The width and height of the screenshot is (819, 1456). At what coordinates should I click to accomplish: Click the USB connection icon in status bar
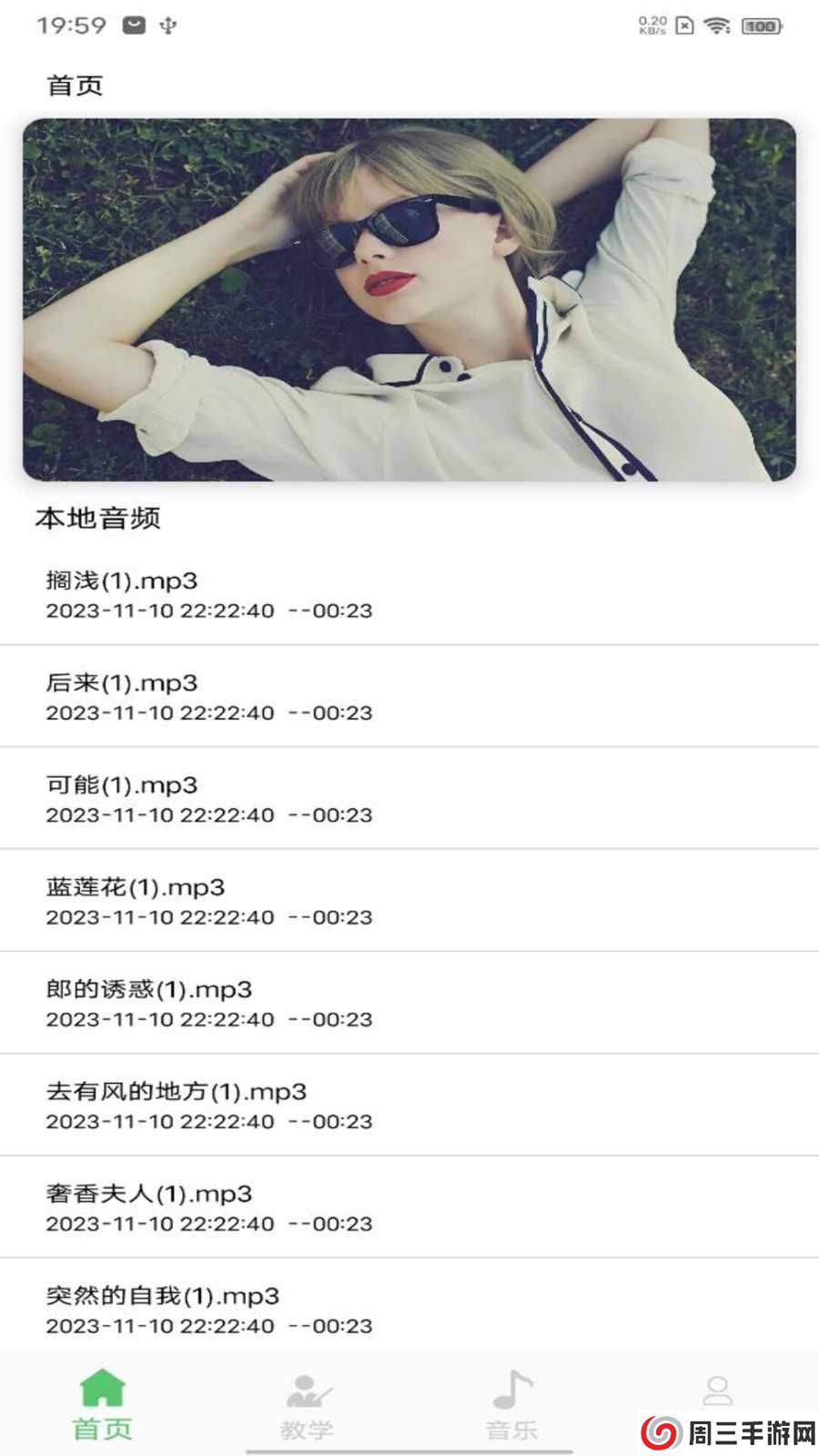(167, 25)
